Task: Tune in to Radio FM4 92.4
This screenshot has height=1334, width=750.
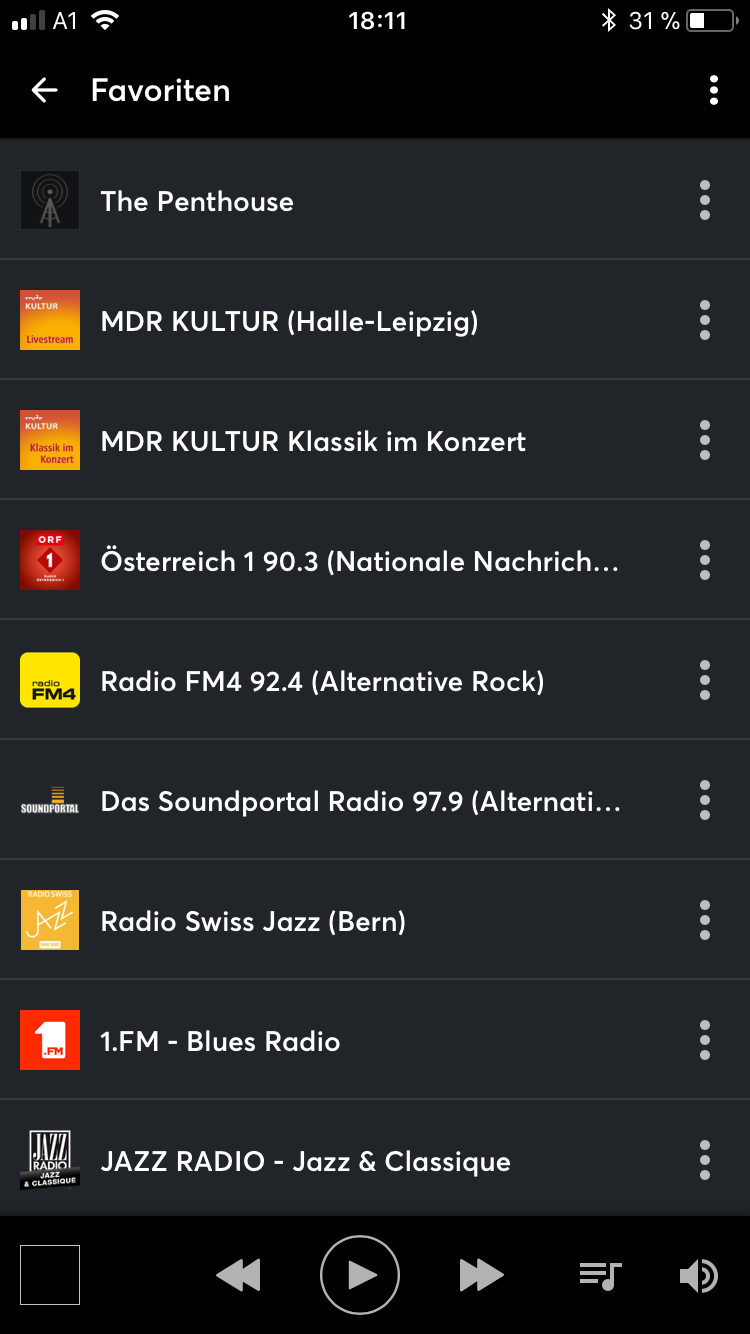Action: tap(322, 681)
